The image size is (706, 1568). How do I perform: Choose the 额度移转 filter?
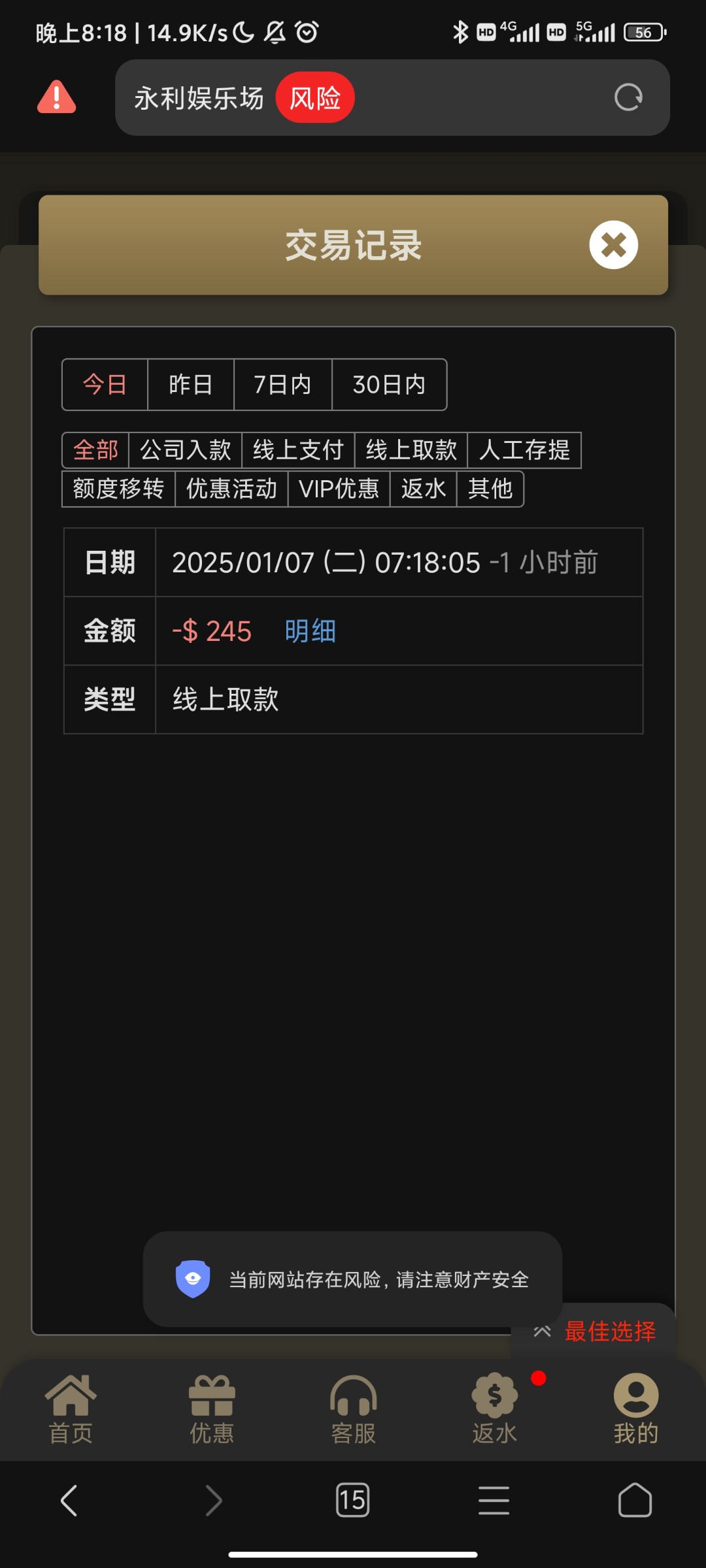(118, 489)
